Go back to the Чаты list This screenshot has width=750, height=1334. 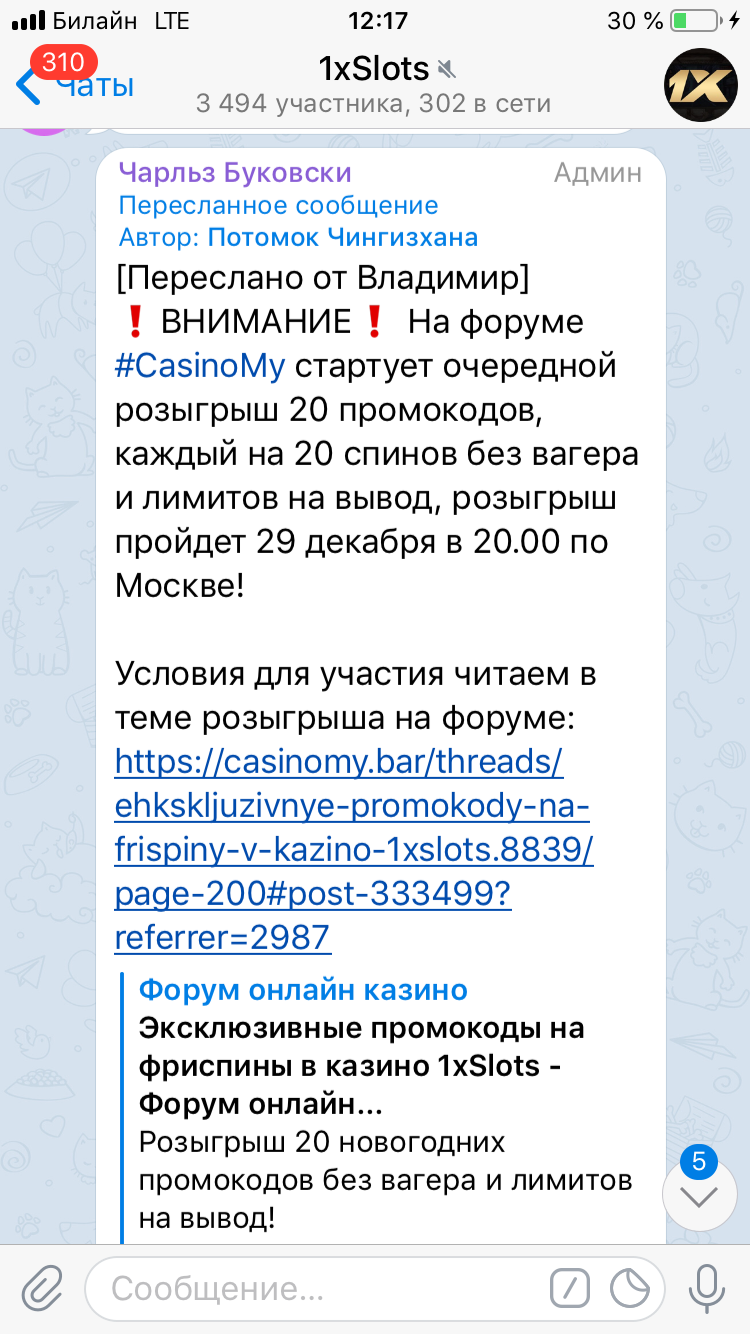point(75,85)
